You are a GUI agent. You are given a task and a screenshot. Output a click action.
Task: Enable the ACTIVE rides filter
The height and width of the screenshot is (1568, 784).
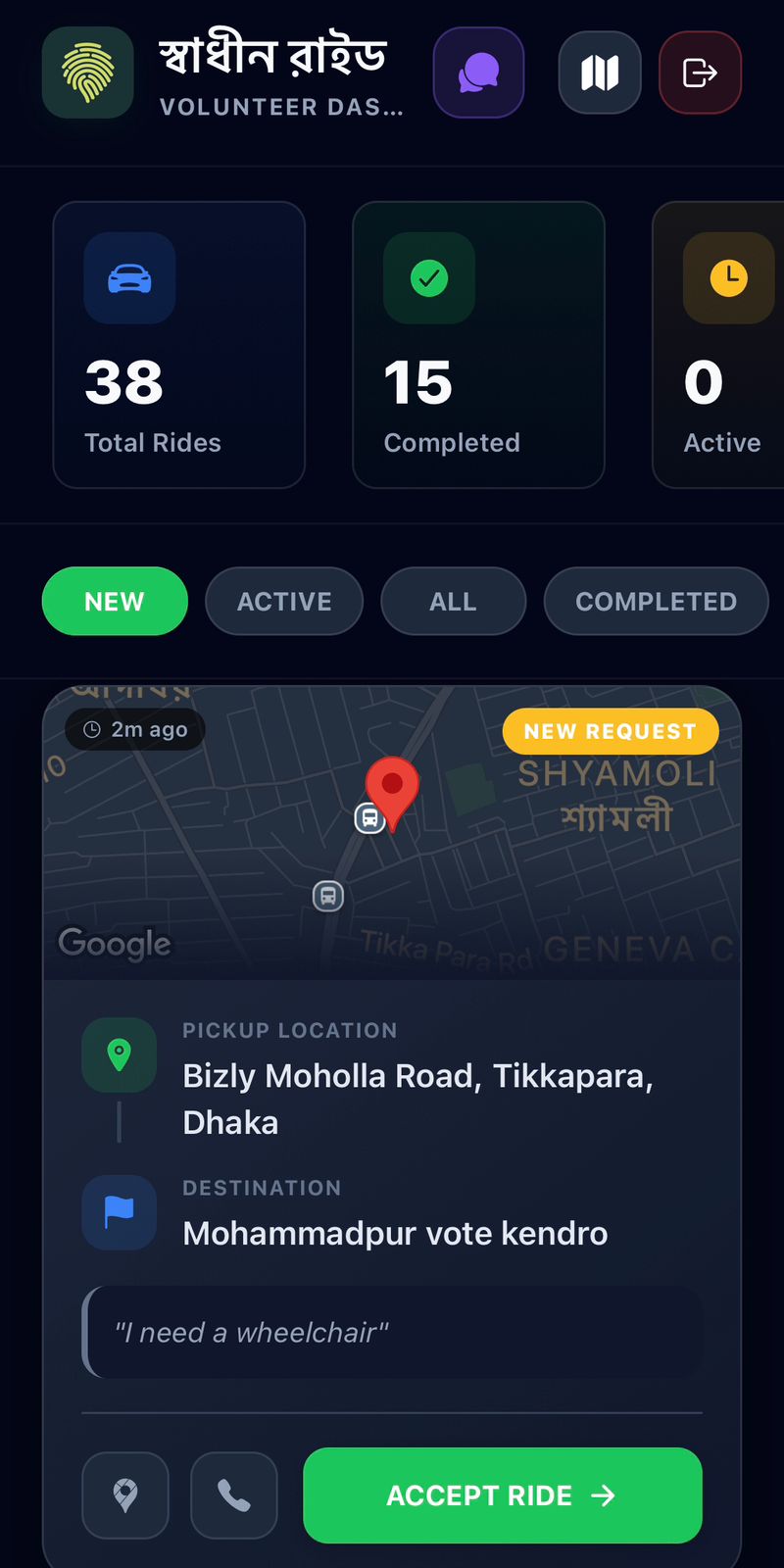[284, 601]
